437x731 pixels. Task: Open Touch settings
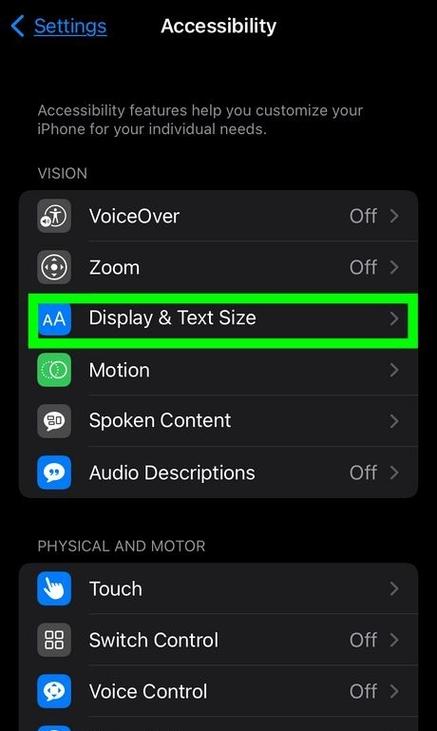(218, 589)
